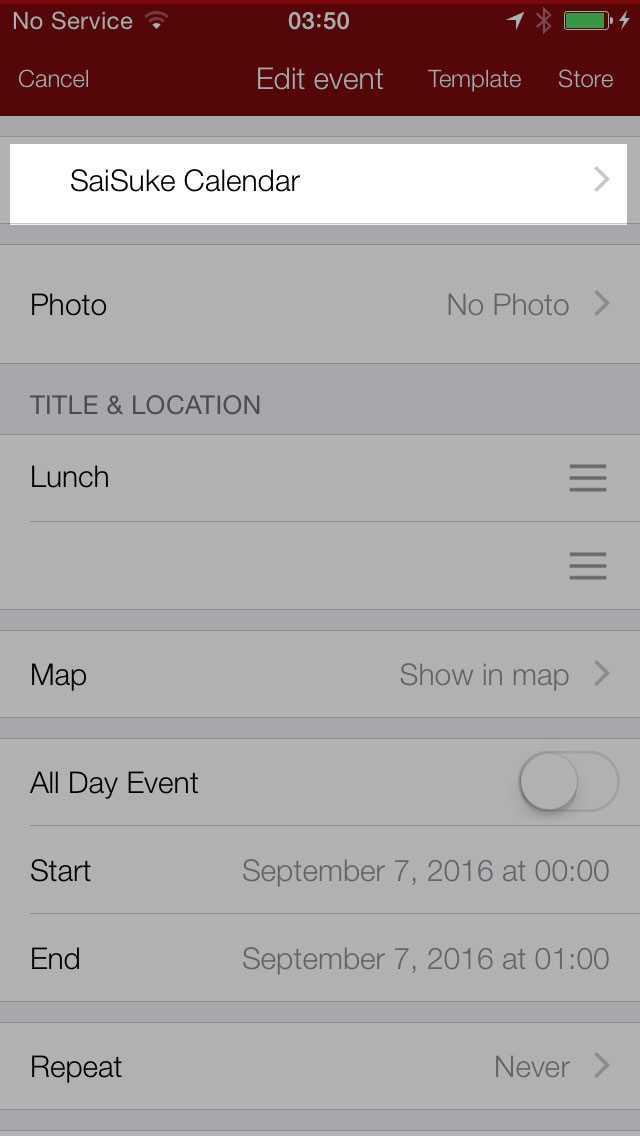Cancel editing the event
This screenshot has height=1136, width=640.
(x=54, y=79)
